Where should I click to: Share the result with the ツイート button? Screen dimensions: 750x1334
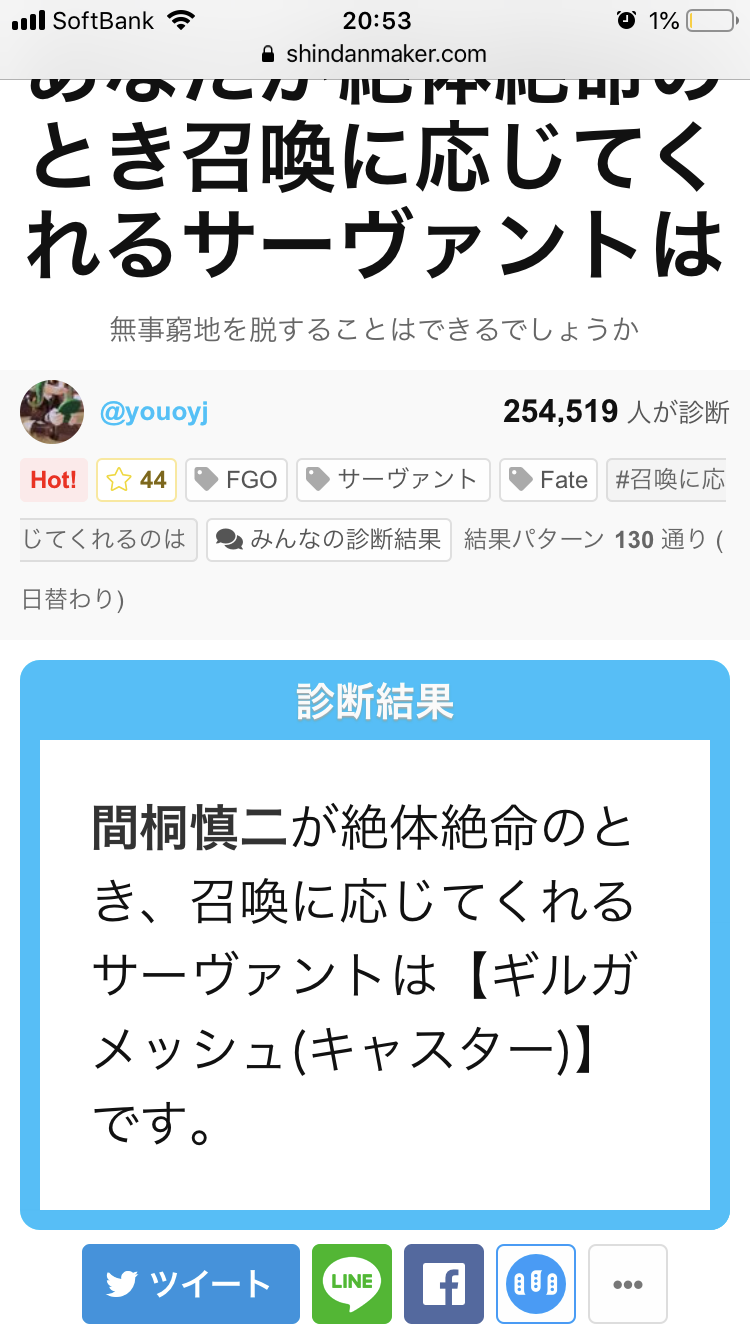tap(190, 1284)
